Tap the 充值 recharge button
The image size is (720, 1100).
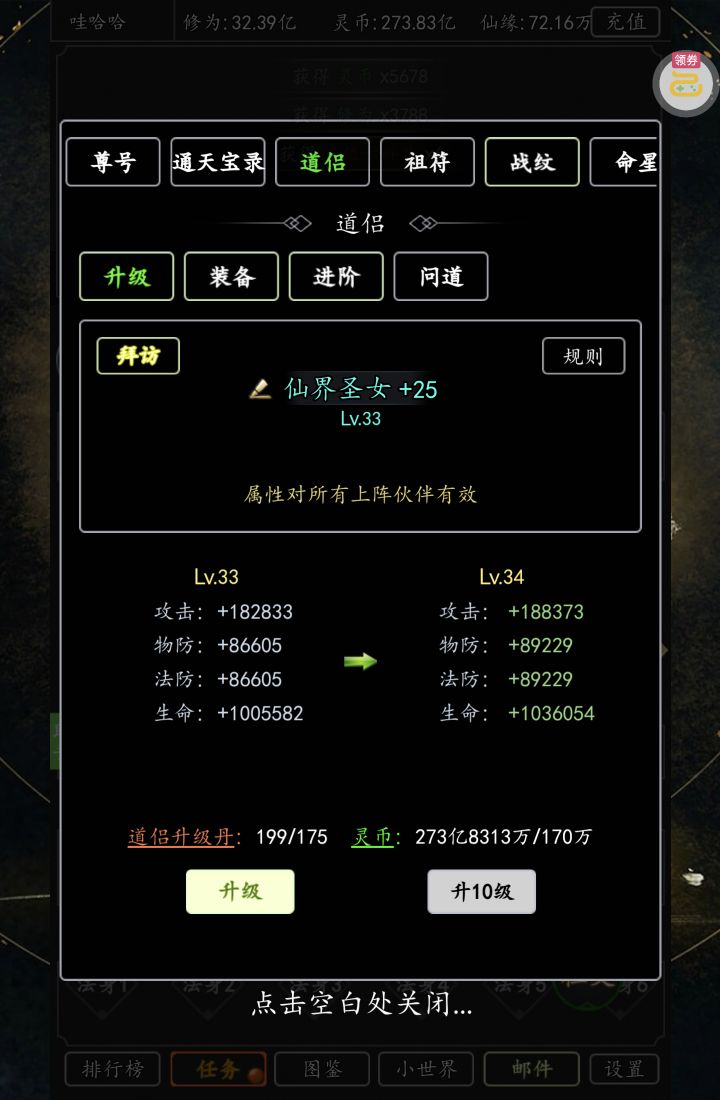pyautogui.click(x=625, y=21)
